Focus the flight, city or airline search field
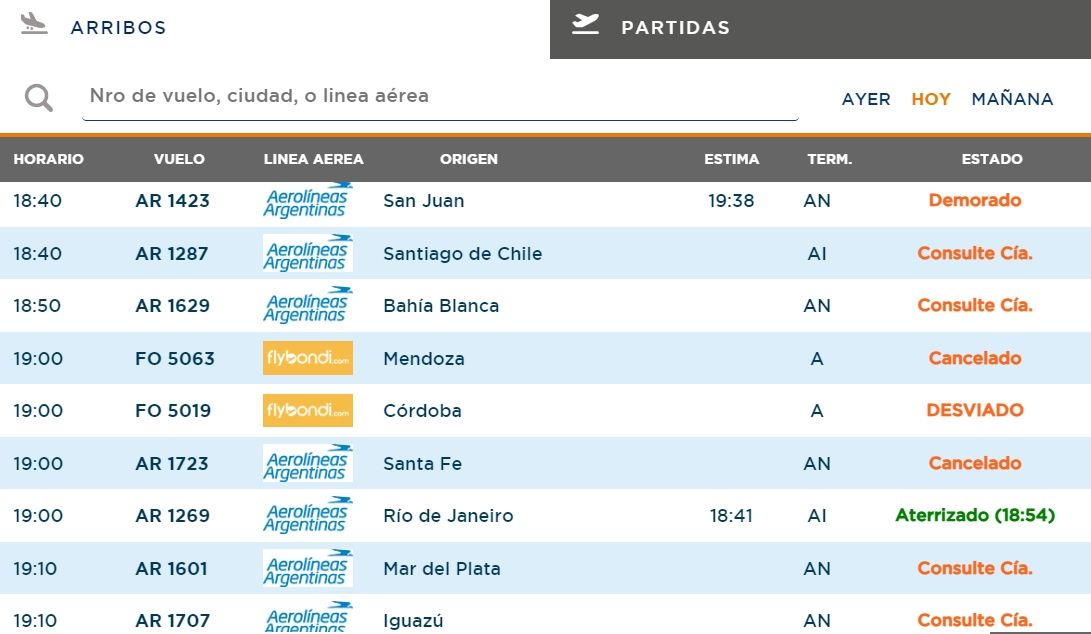 pyautogui.click(x=440, y=97)
